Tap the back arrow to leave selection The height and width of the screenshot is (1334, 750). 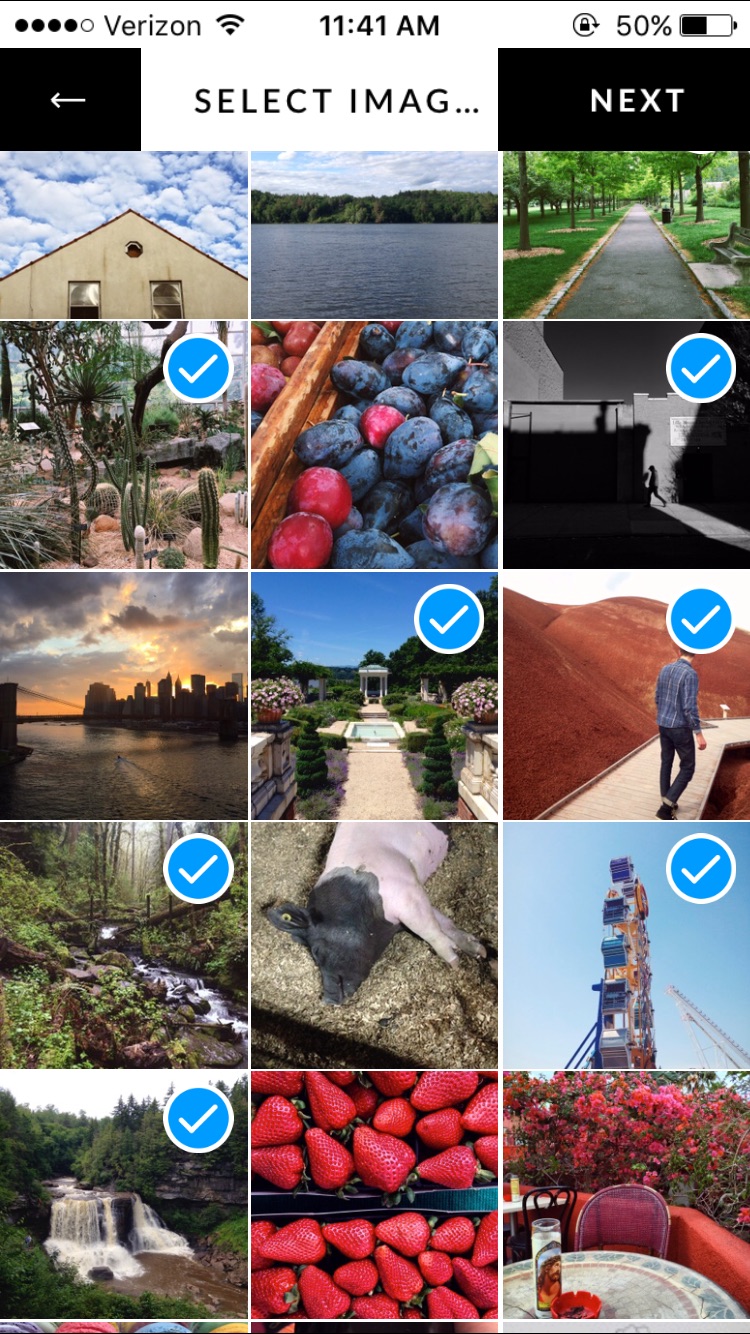pos(66,98)
